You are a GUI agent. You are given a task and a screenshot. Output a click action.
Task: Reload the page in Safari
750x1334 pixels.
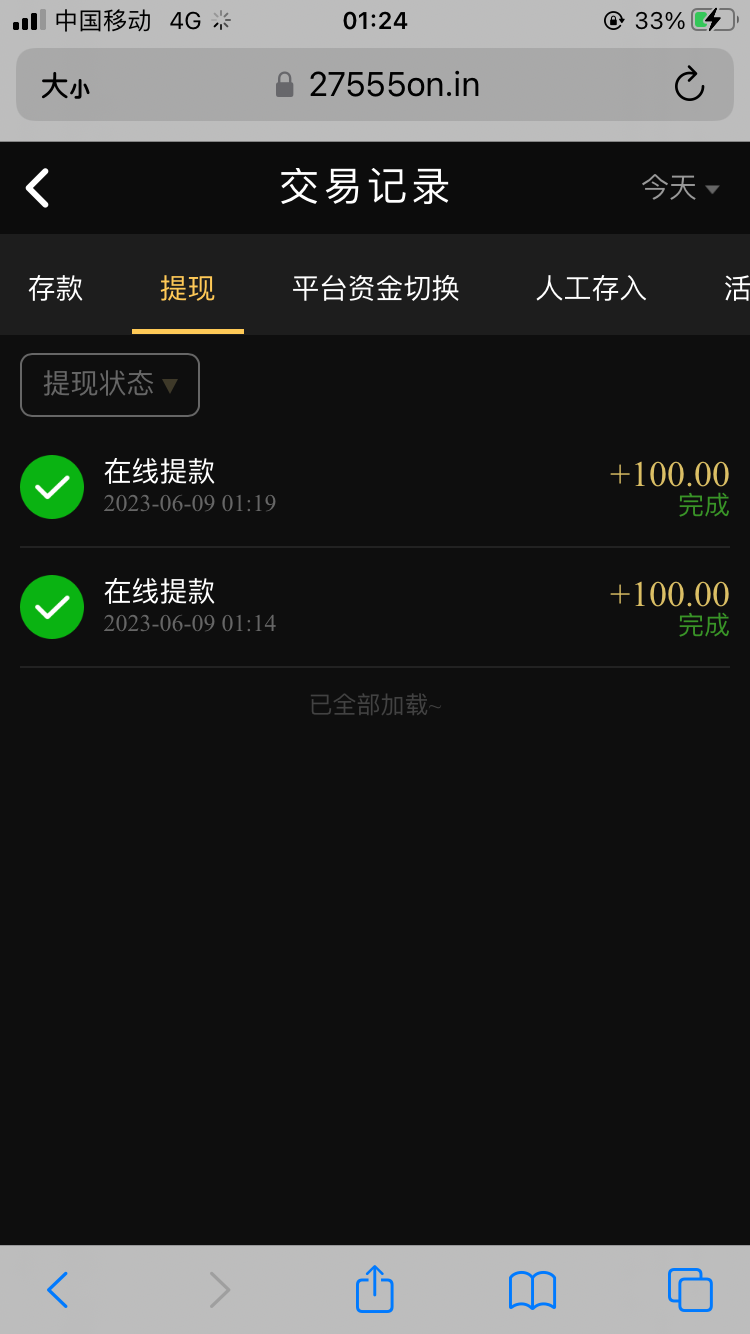click(689, 85)
